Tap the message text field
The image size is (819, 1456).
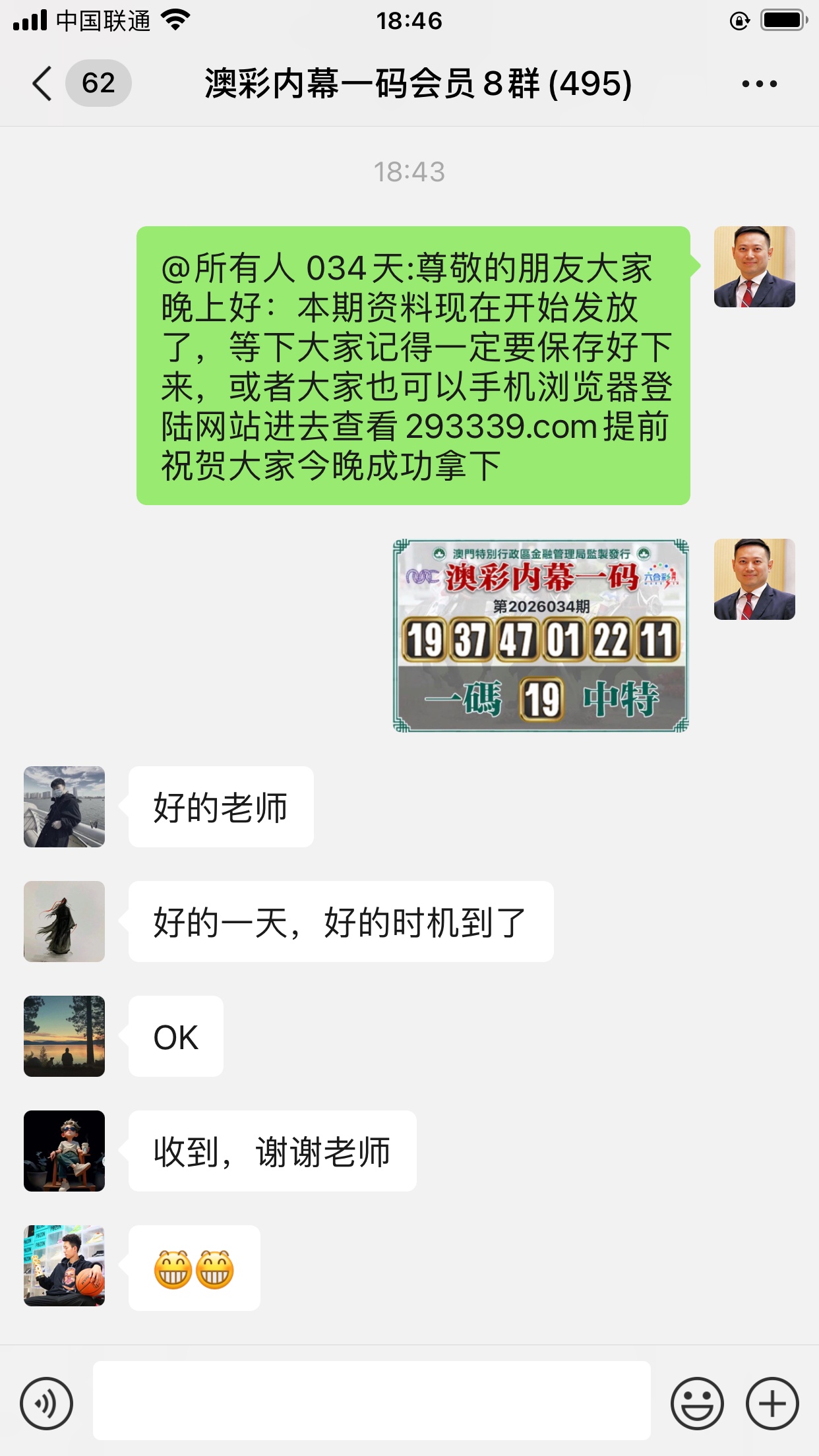[371, 1401]
